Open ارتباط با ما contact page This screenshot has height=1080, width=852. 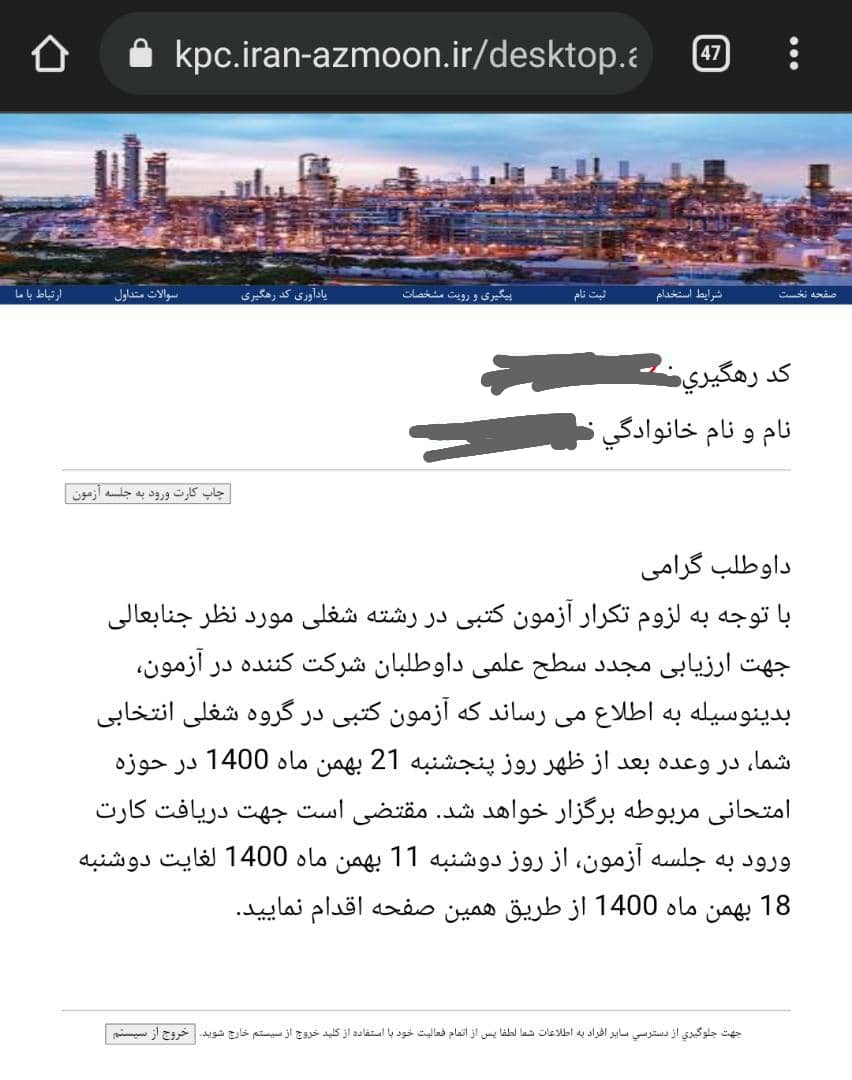(x=39, y=295)
